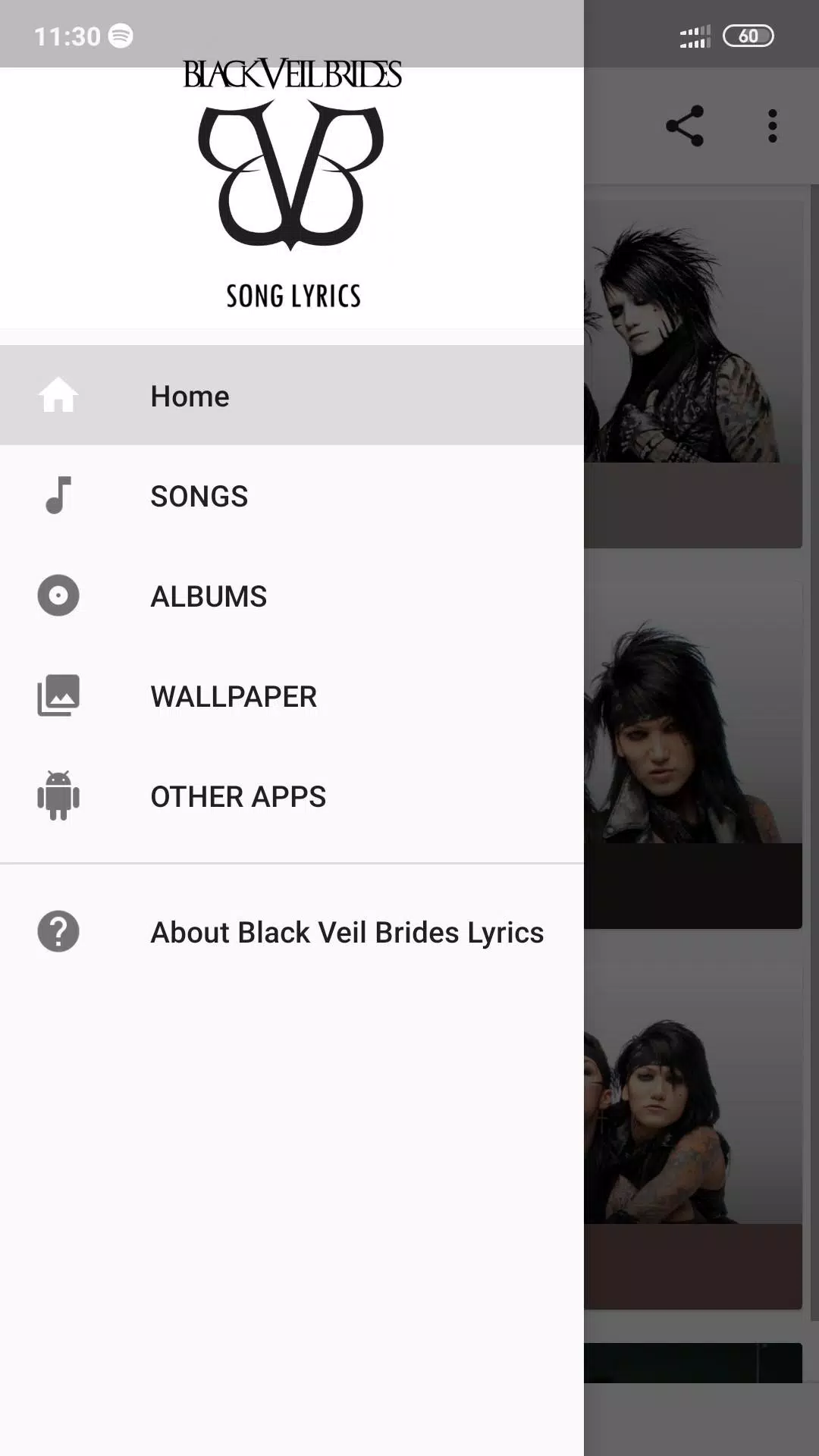Select SONGS from the navigation drawer
819x1456 pixels.
point(199,495)
